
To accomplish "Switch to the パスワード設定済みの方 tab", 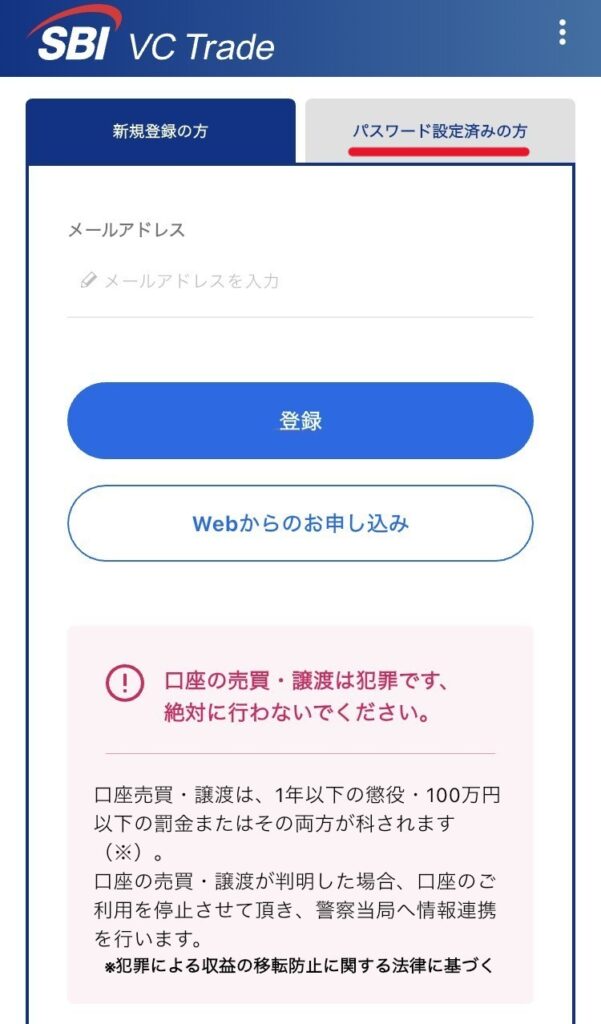I will click(440, 131).
